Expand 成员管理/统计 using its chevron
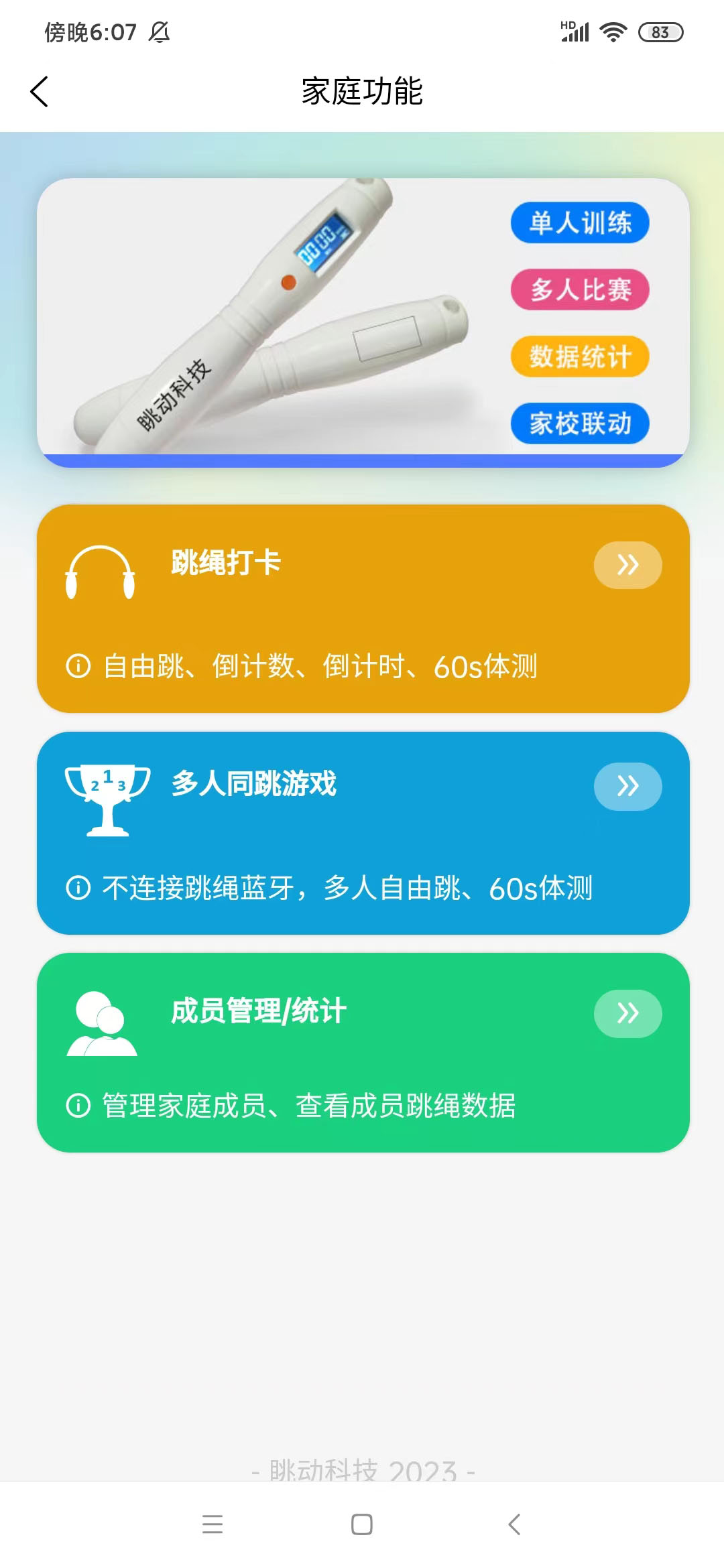724x1568 pixels. click(x=627, y=1013)
